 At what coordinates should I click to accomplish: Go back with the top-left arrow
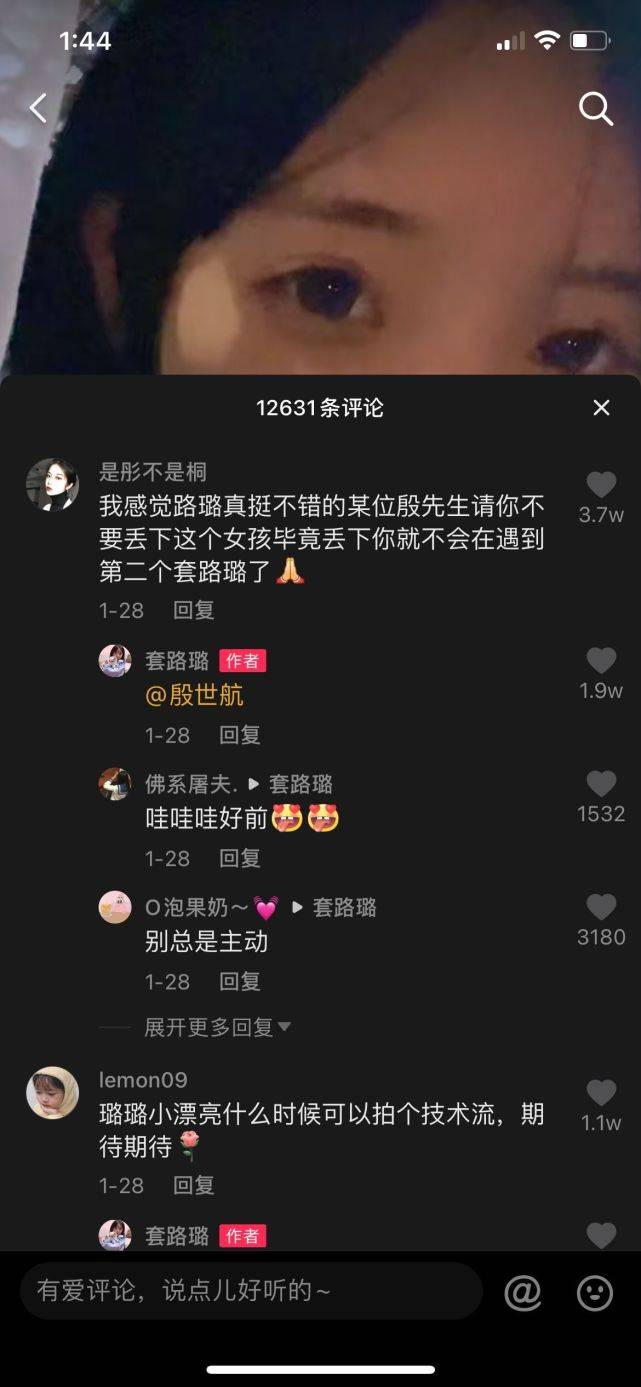tap(38, 108)
